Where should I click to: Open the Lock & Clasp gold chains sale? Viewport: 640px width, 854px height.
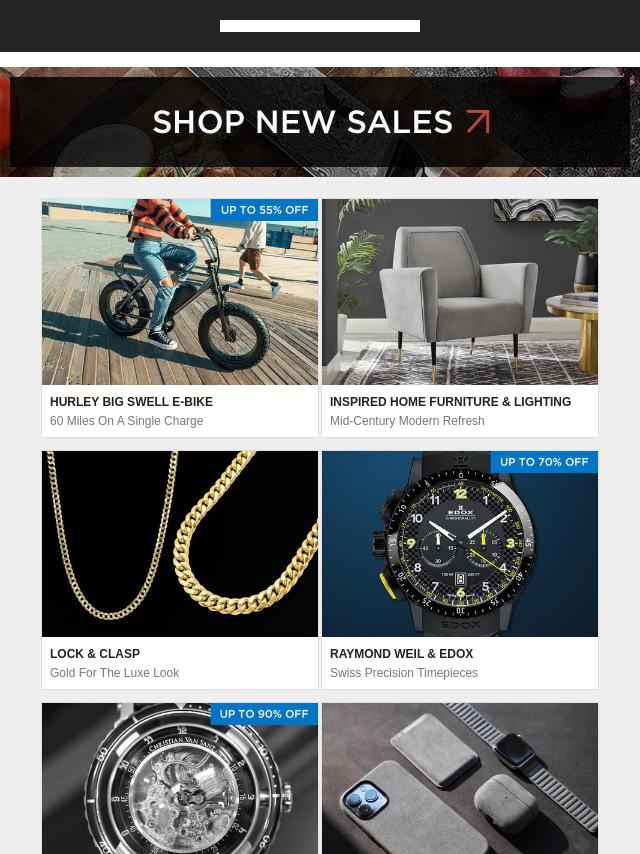(180, 544)
